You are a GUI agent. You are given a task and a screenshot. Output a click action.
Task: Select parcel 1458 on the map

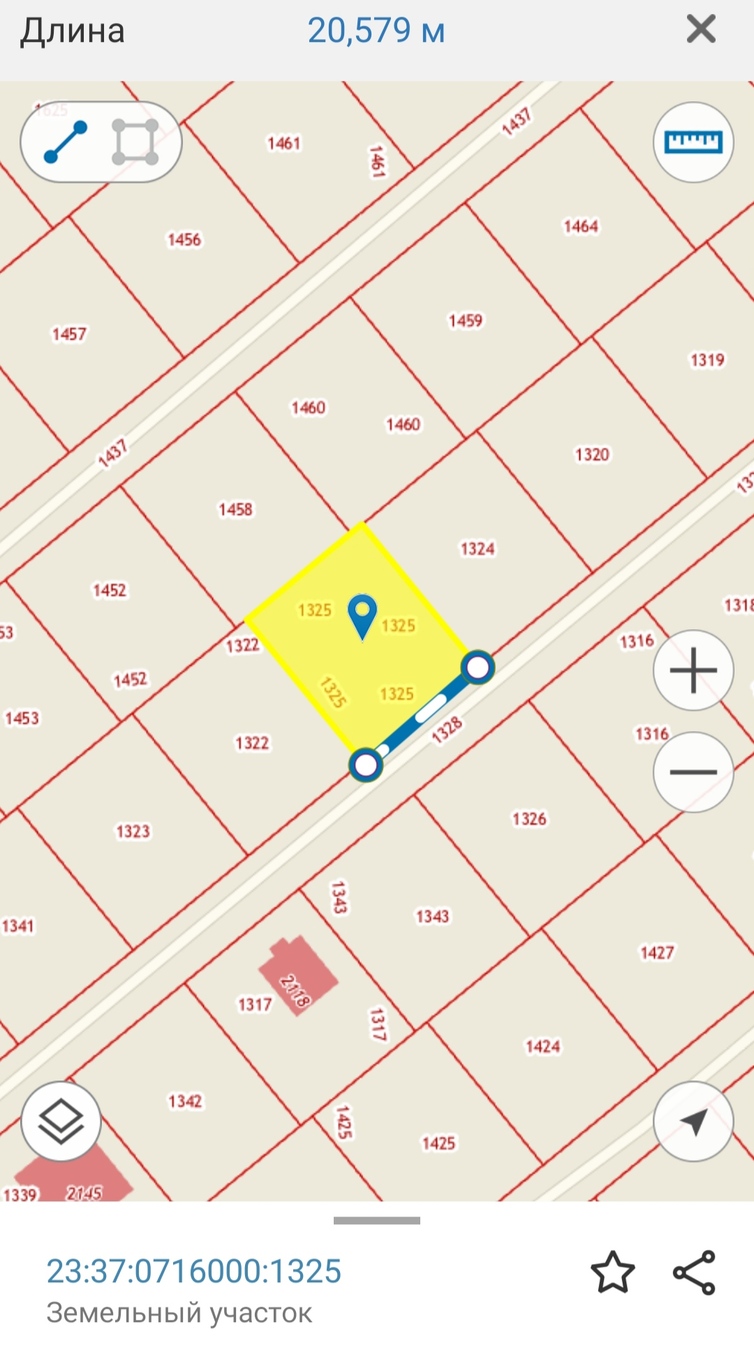236,510
